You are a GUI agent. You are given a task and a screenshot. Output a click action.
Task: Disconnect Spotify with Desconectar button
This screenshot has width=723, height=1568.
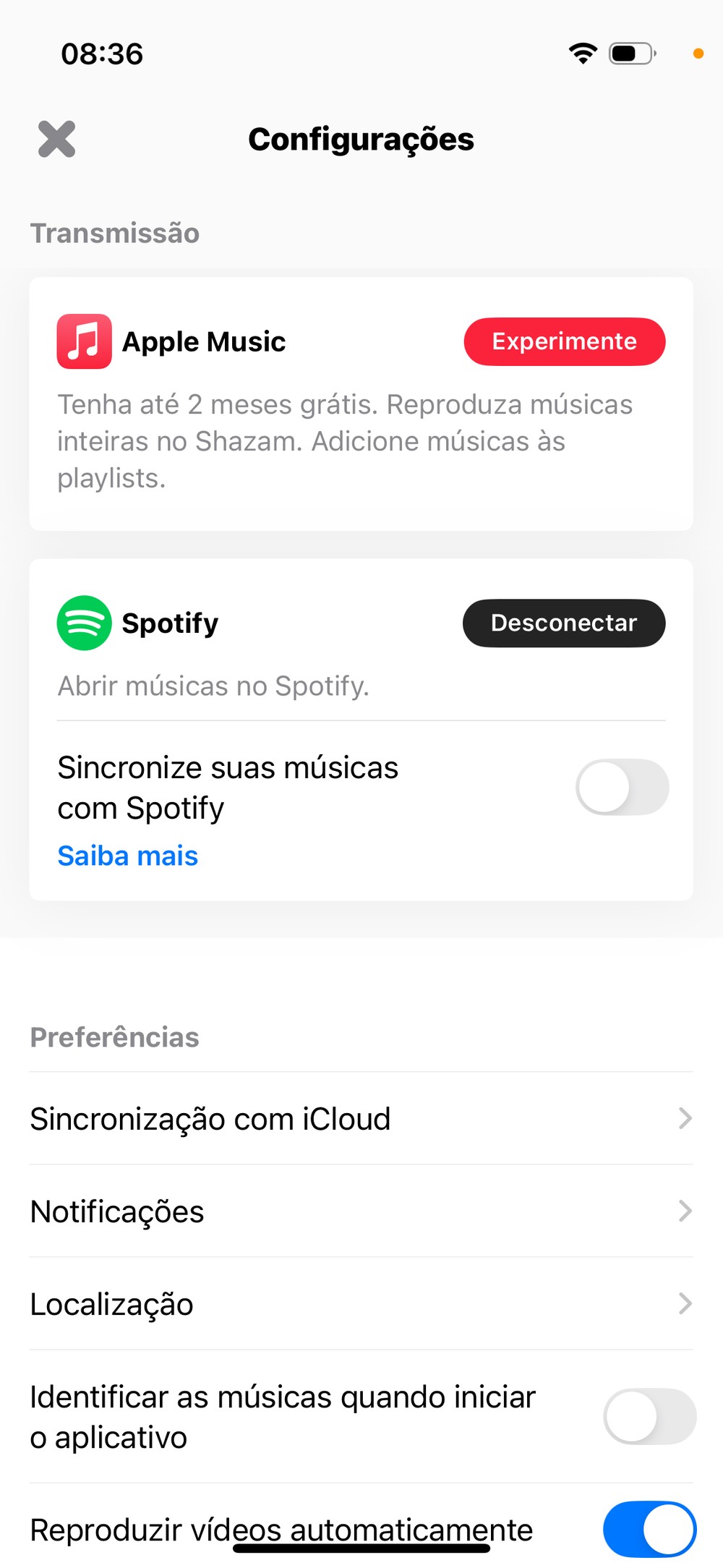(x=564, y=623)
